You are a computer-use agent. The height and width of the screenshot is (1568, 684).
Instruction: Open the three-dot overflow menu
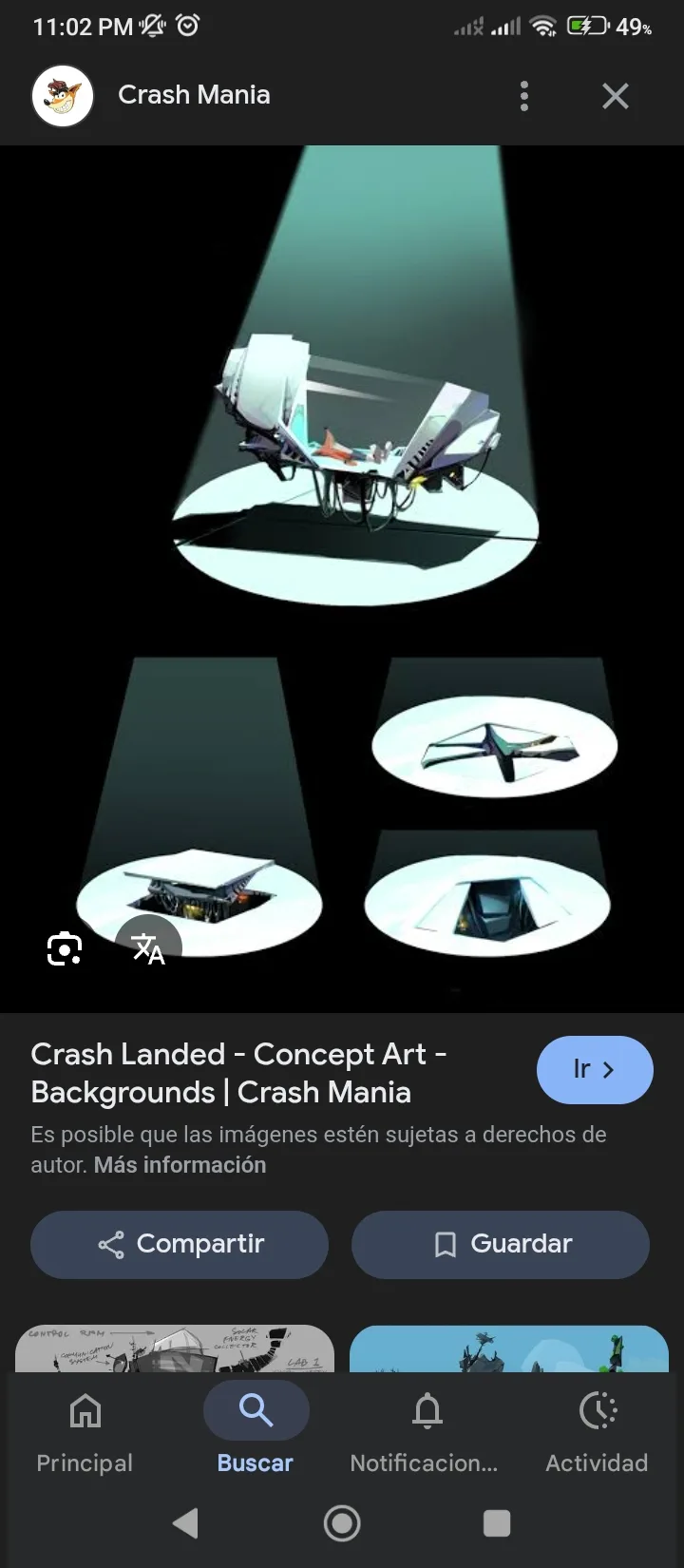524,96
